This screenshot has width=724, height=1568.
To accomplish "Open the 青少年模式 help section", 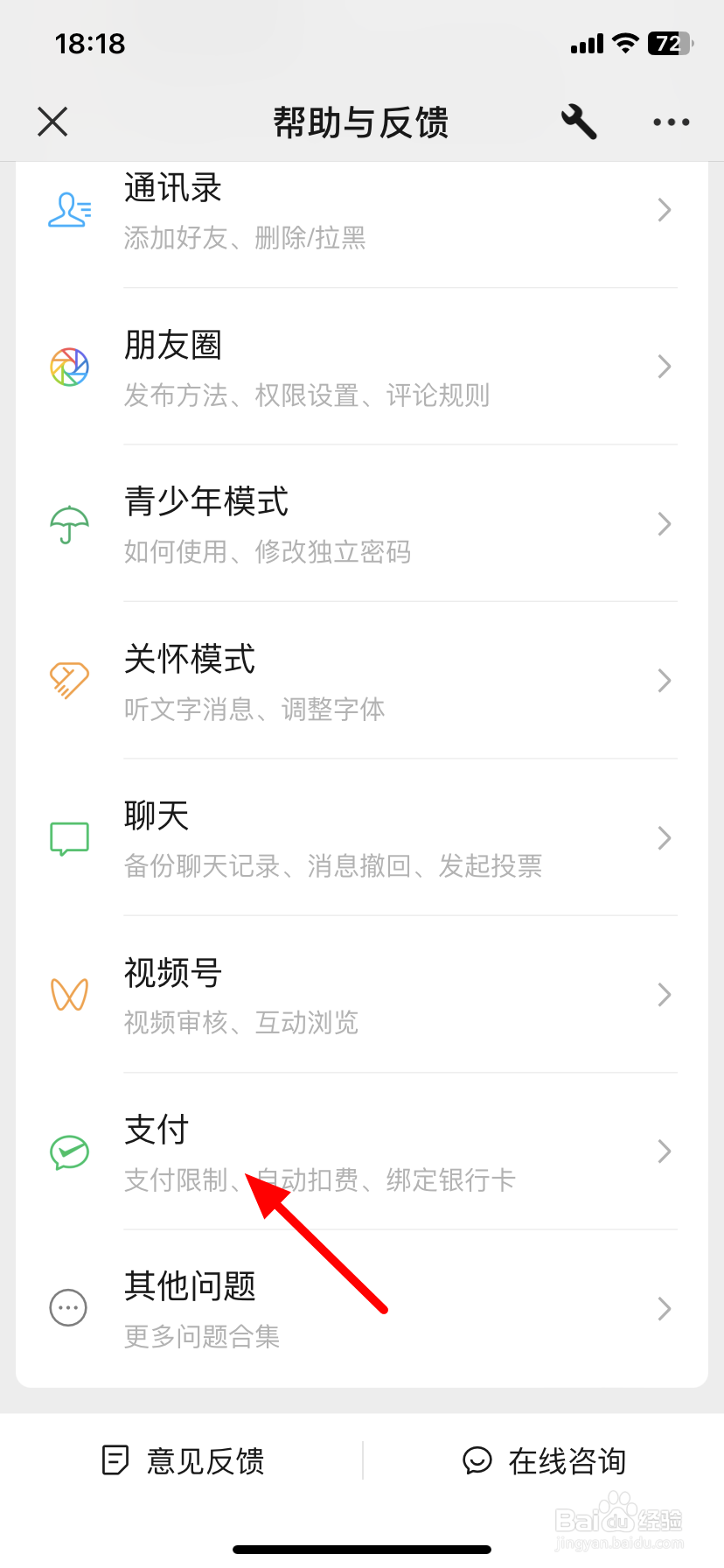I will point(362,524).
